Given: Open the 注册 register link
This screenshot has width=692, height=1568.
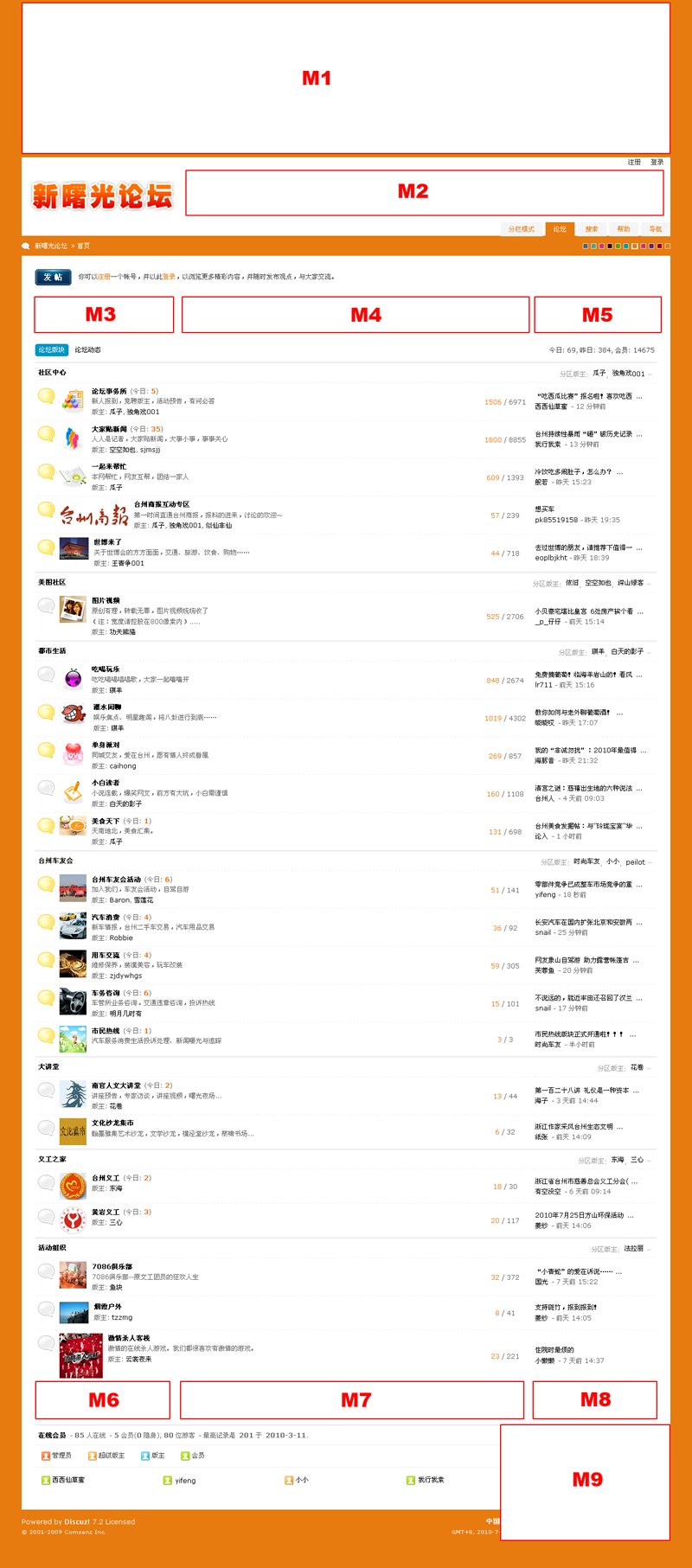Looking at the screenshot, I should click(x=634, y=162).
